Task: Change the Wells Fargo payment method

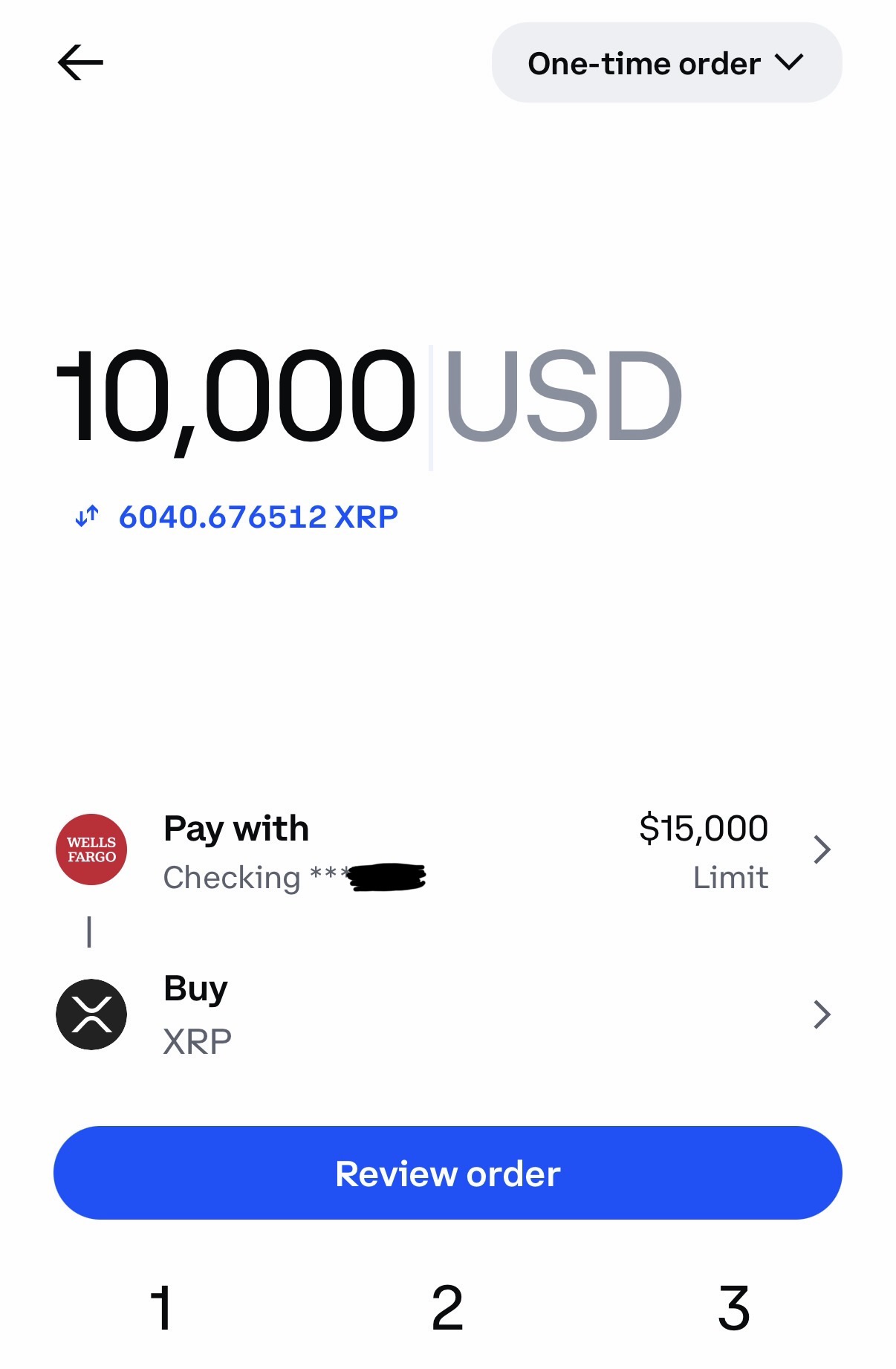Action: (x=447, y=850)
